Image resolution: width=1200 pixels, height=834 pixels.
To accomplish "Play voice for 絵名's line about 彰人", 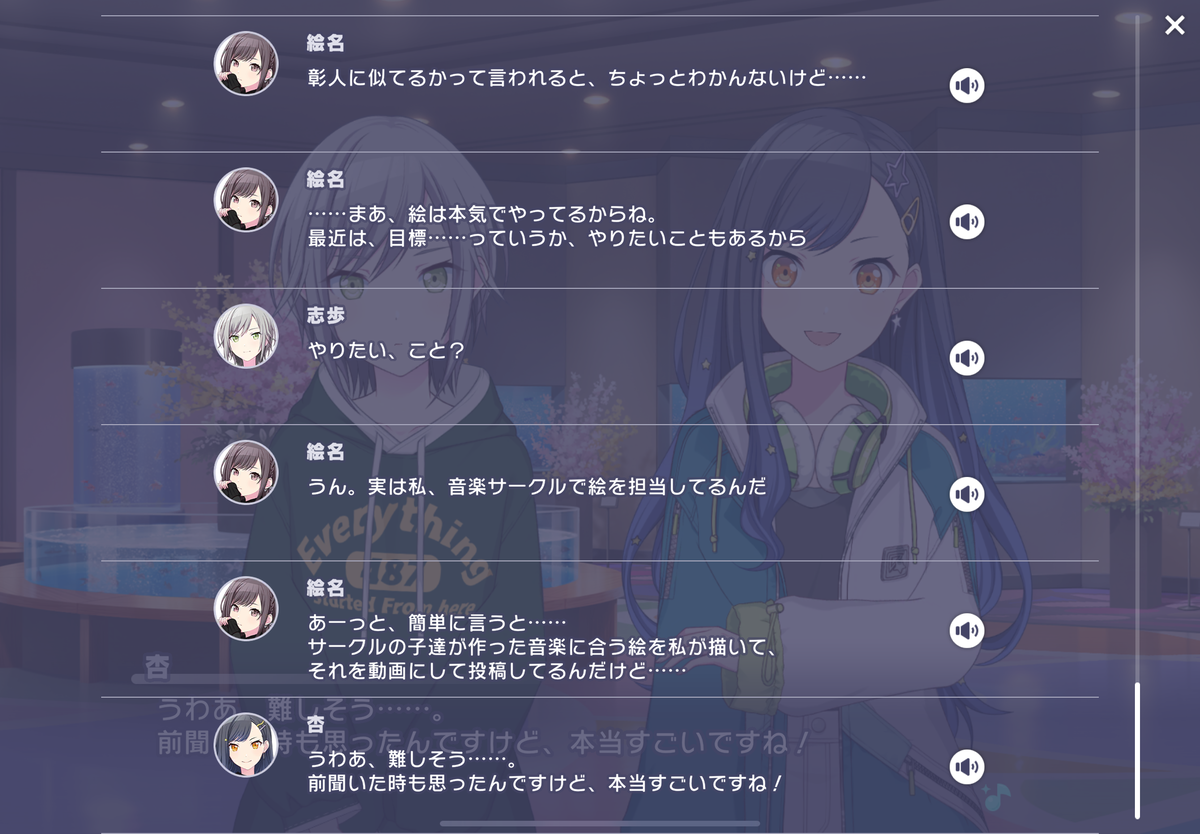I will coord(966,86).
